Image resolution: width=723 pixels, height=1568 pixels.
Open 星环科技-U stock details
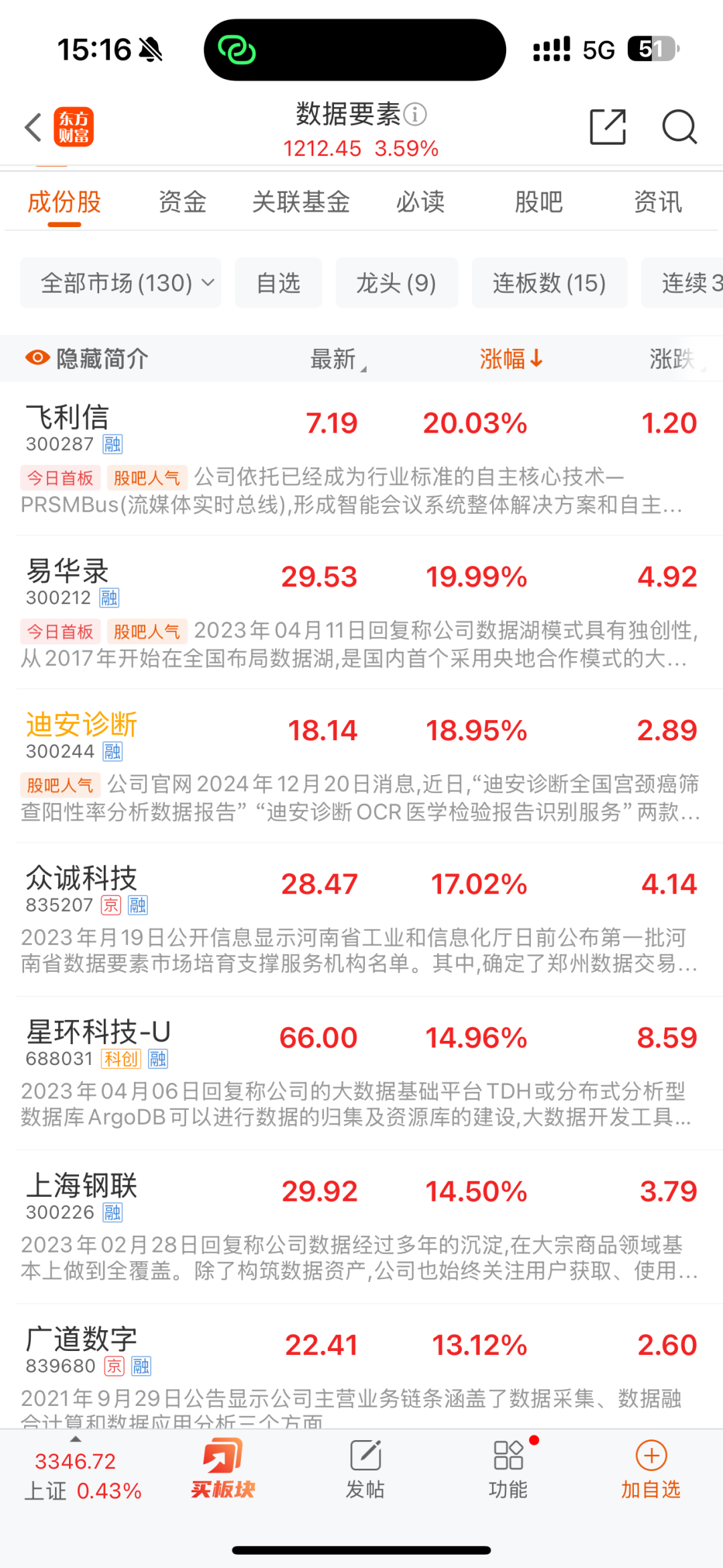point(98,1032)
